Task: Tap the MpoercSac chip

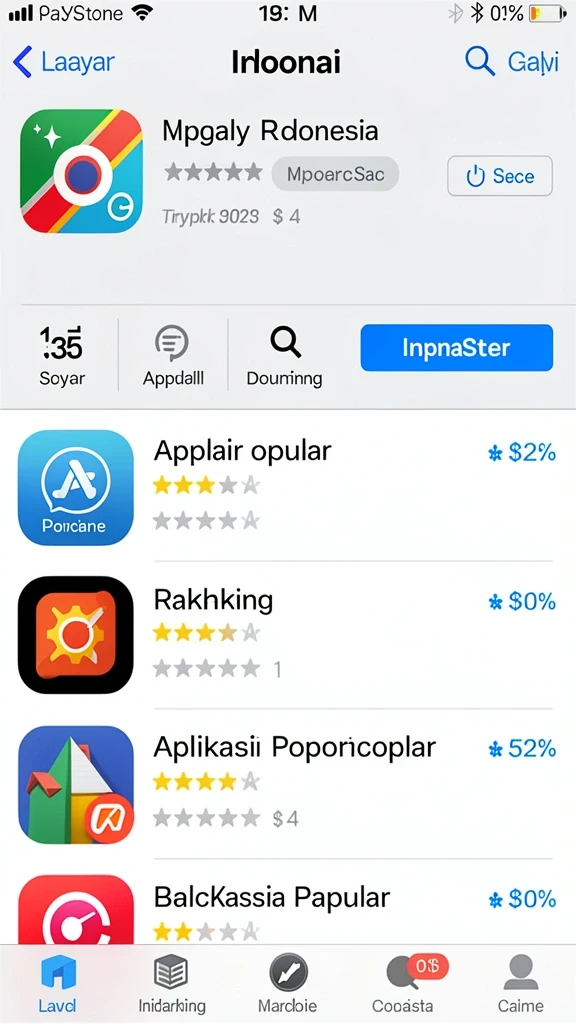Action: tap(335, 174)
